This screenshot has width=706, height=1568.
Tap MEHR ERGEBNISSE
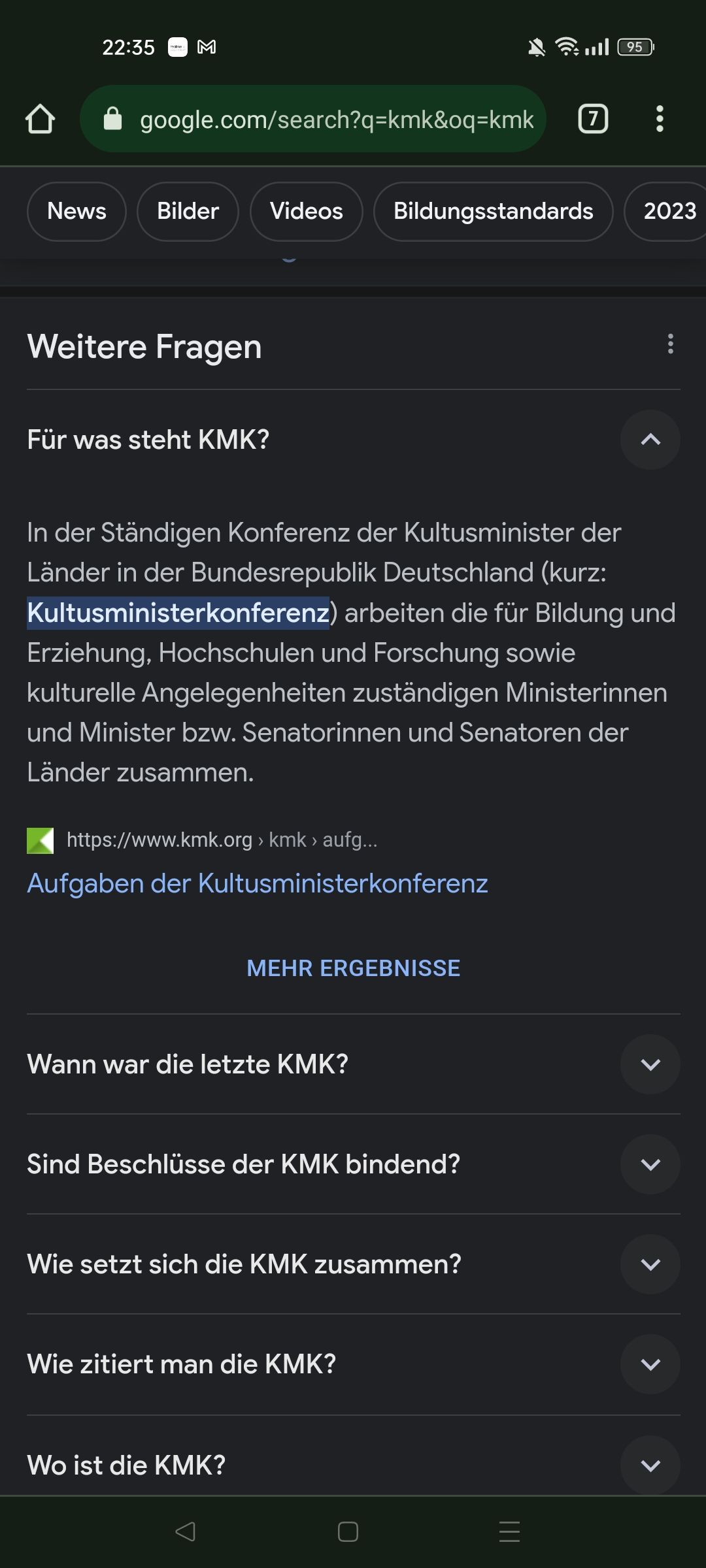coord(353,968)
